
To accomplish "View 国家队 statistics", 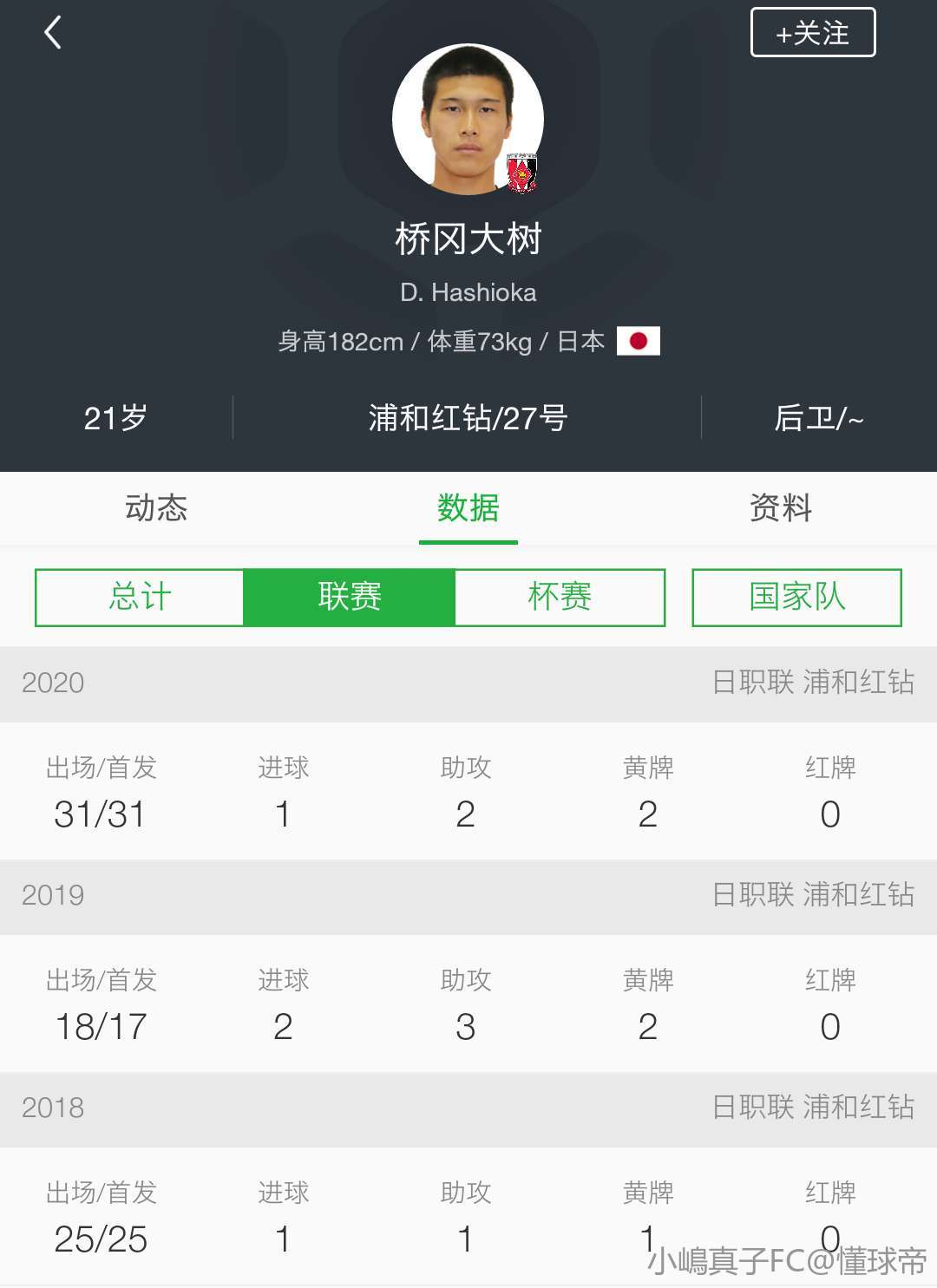I will click(796, 597).
